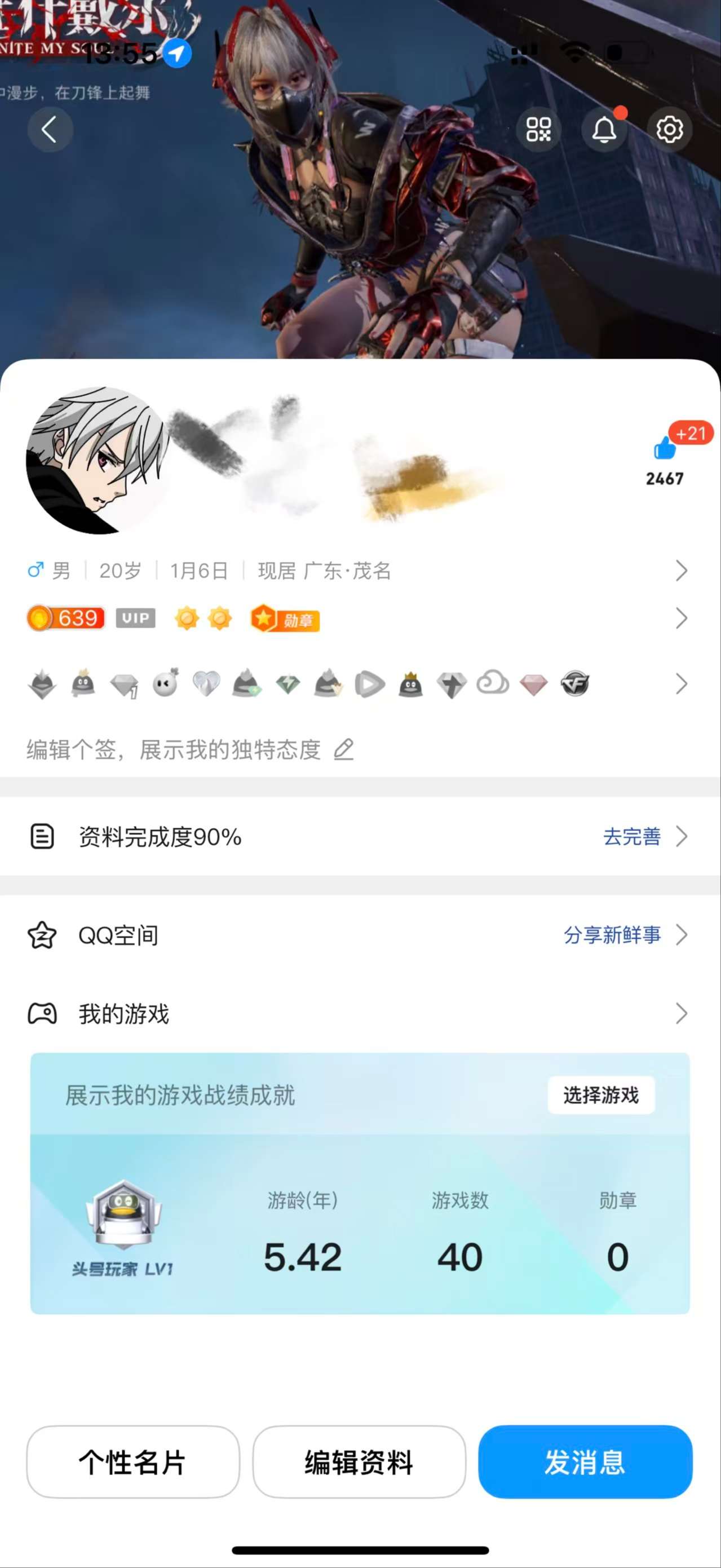Viewport: 721px width, 1568px height.
Task: Tap the back arrow at top left
Action: click(x=51, y=130)
